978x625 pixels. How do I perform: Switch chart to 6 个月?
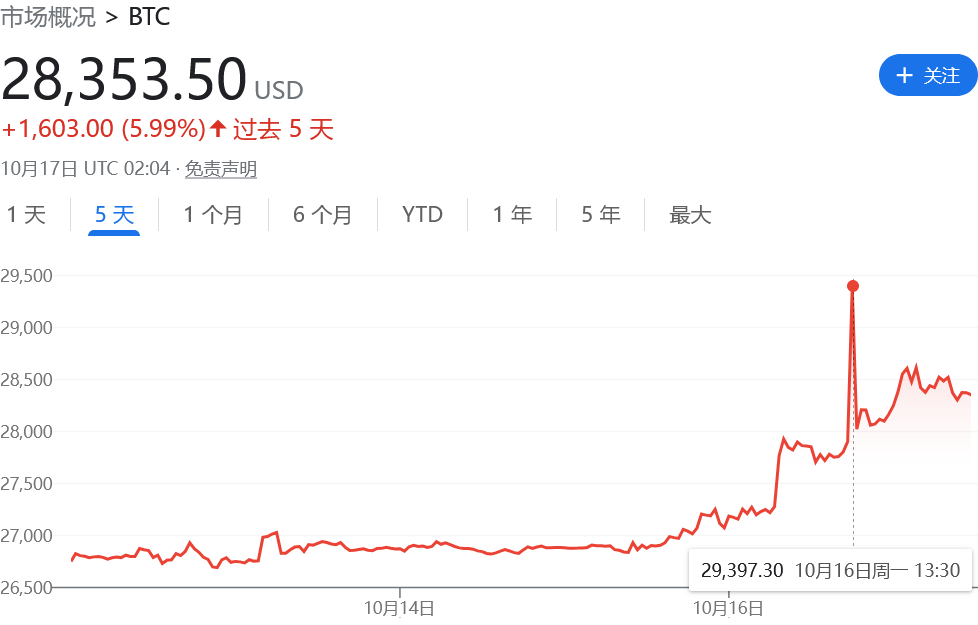click(323, 215)
